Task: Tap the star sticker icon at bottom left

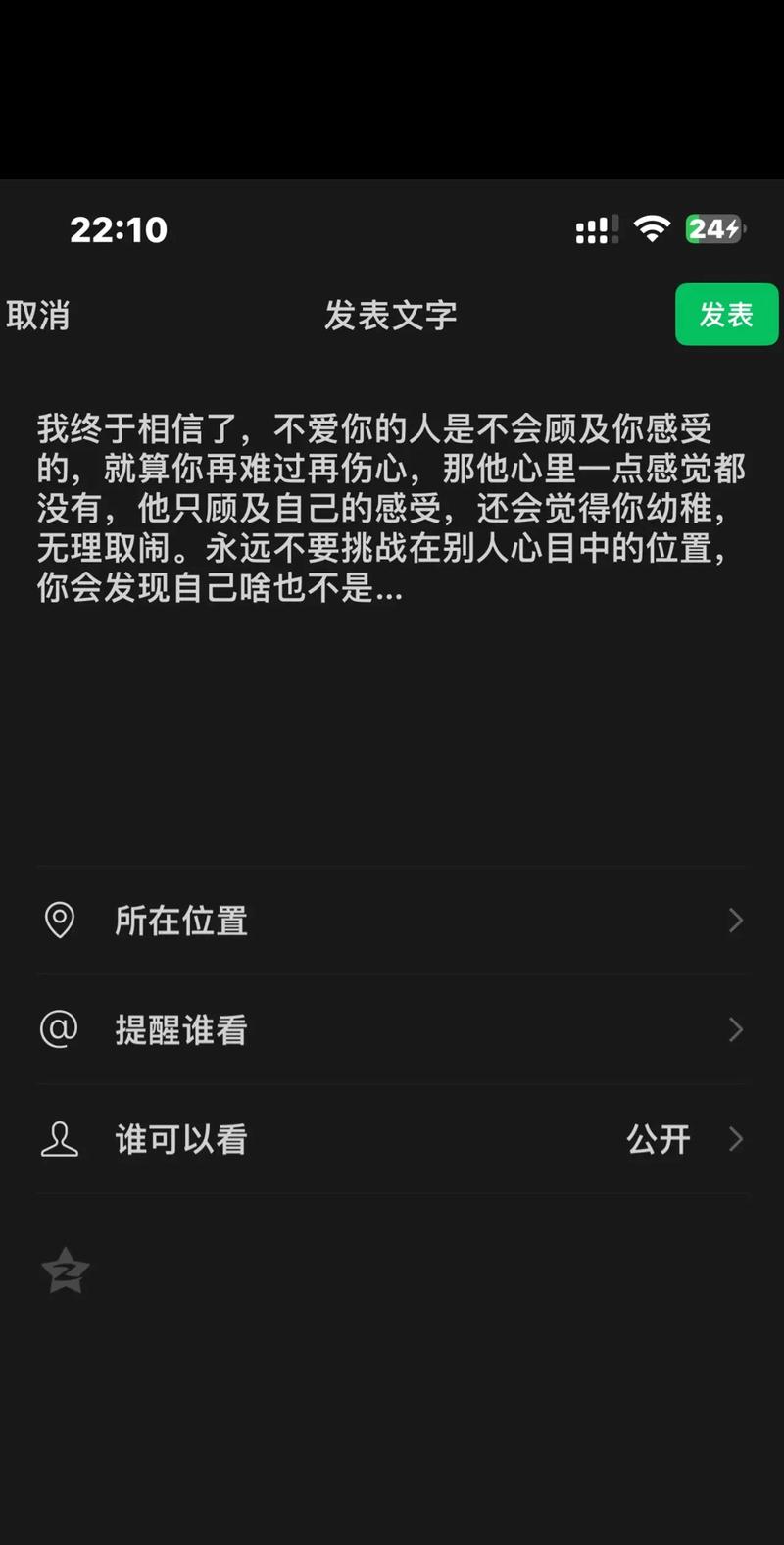Action: [x=64, y=1271]
